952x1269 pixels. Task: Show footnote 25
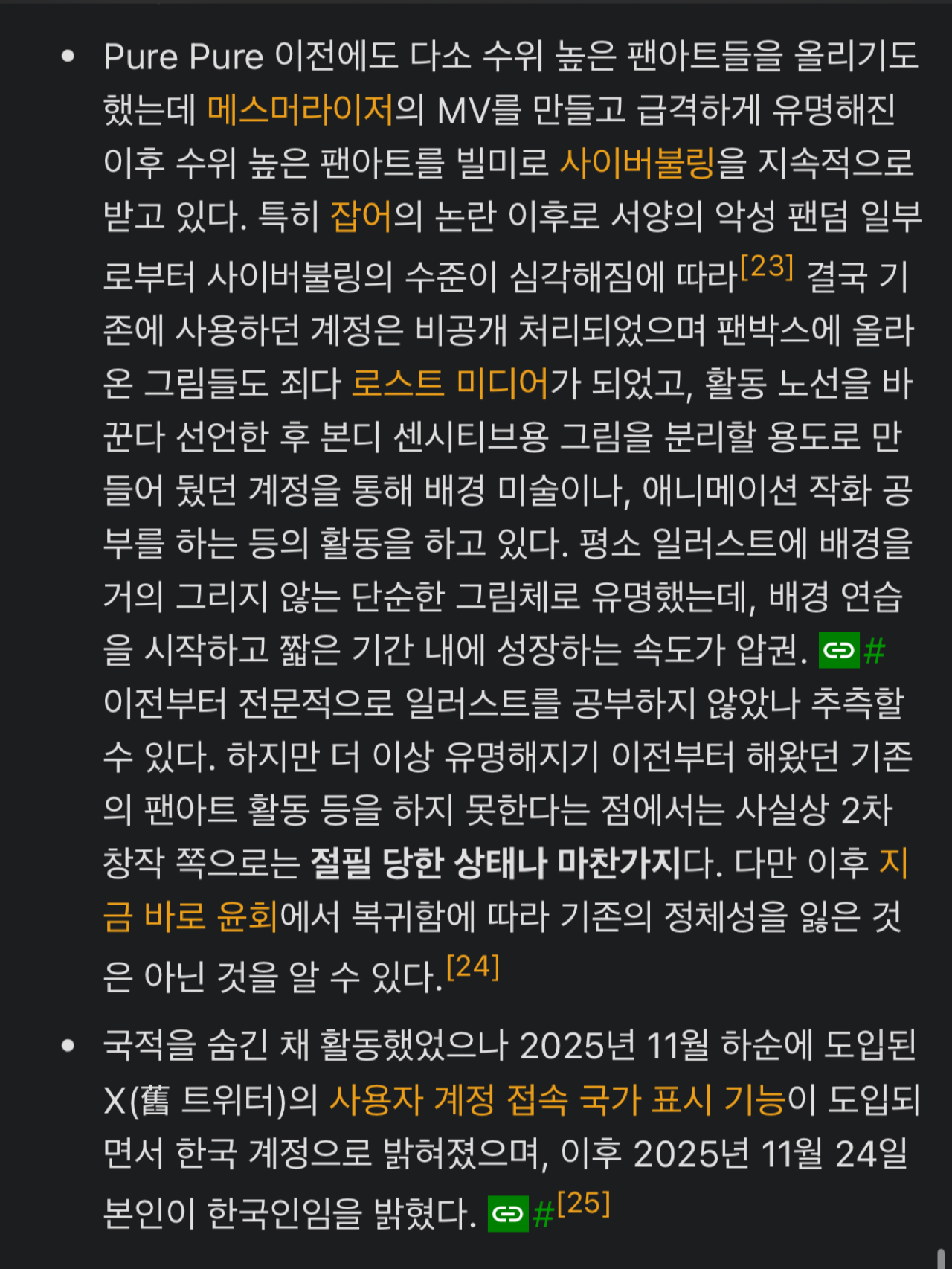pyautogui.click(x=583, y=1204)
